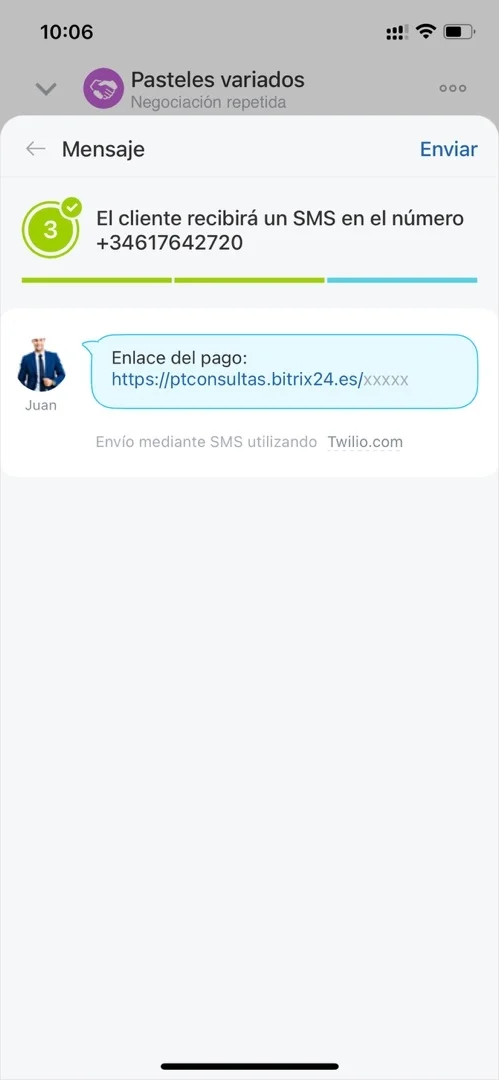Viewport: 499px width, 1080px height.
Task: Tap Enviar to send the SMS
Action: [x=449, y=149]
